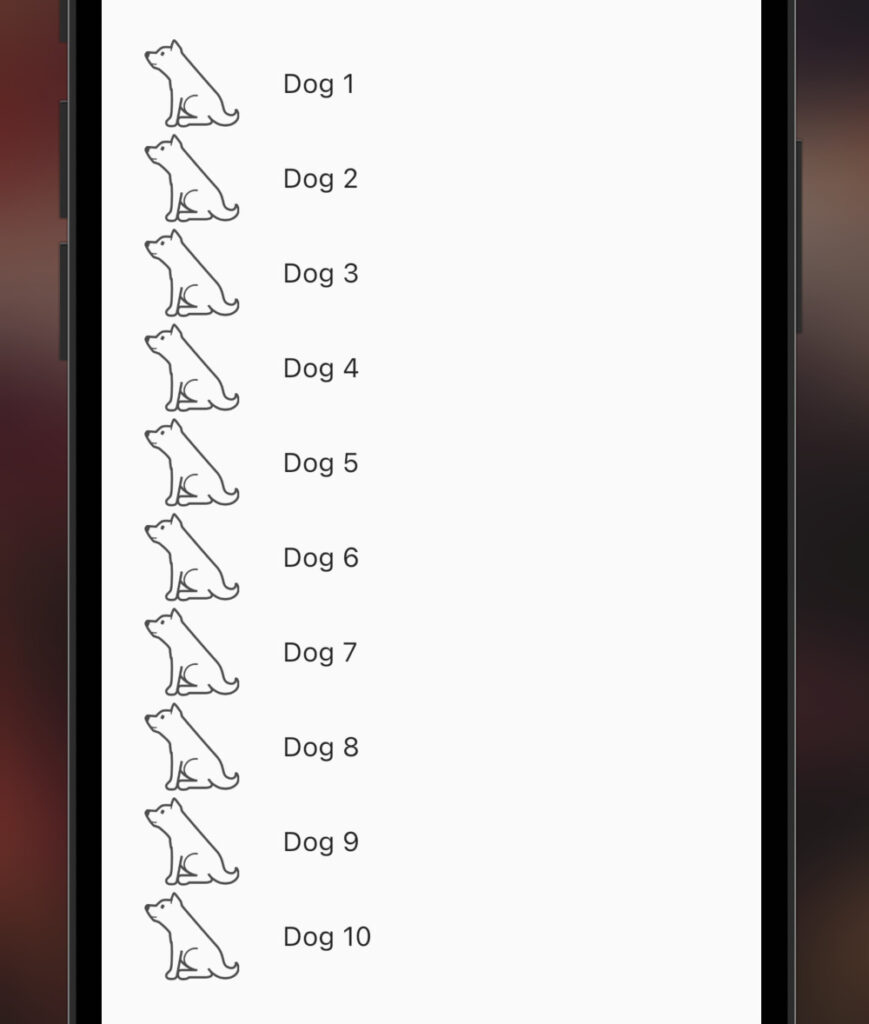This screenshot has width=869, height=1024.
Task: Tap the Dog 9 list entry
Action: pos(319,842)
